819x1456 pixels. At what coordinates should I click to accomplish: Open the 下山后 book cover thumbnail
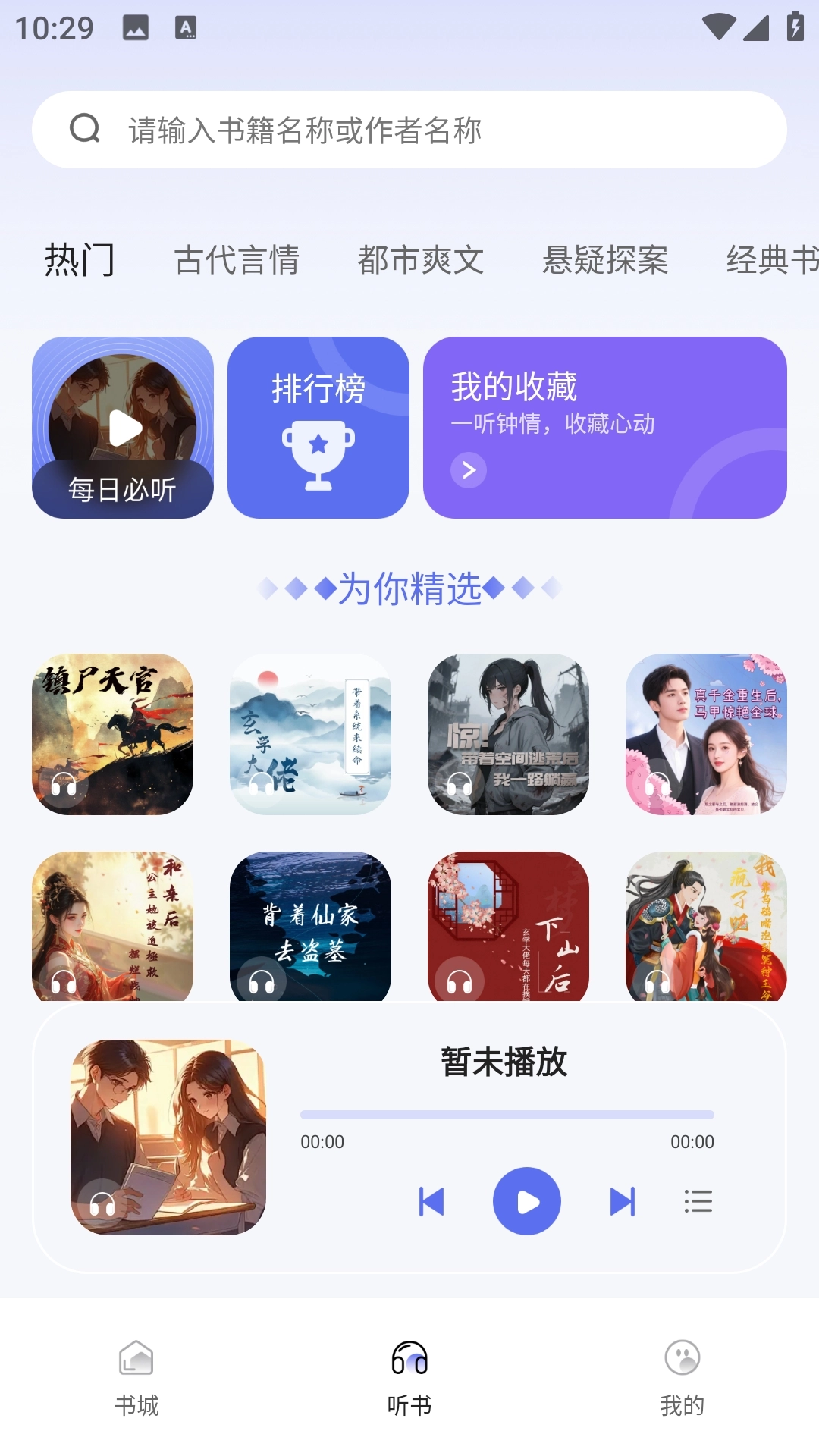(x=508, y=927)
